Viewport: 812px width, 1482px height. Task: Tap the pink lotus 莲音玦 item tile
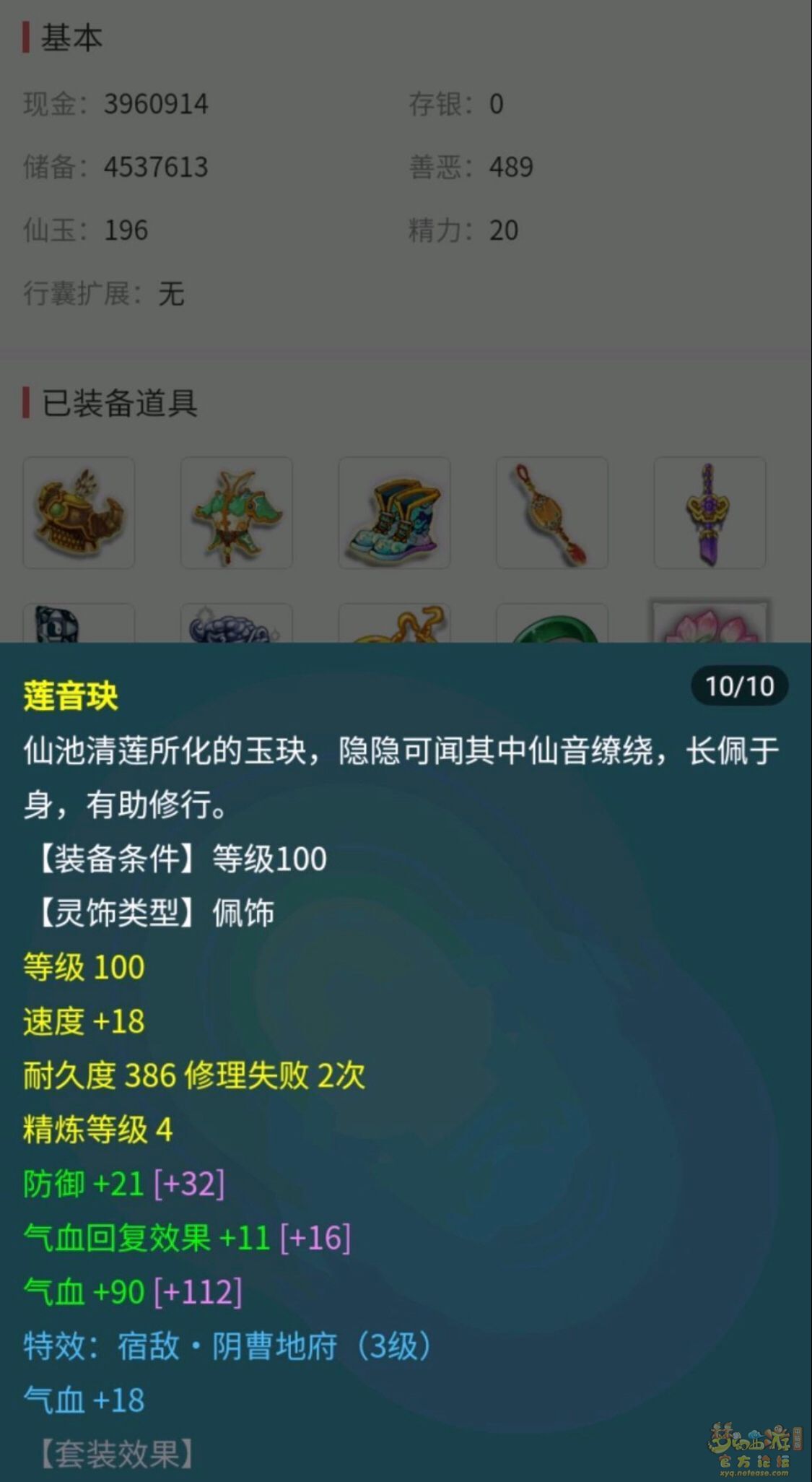[711, 623]
